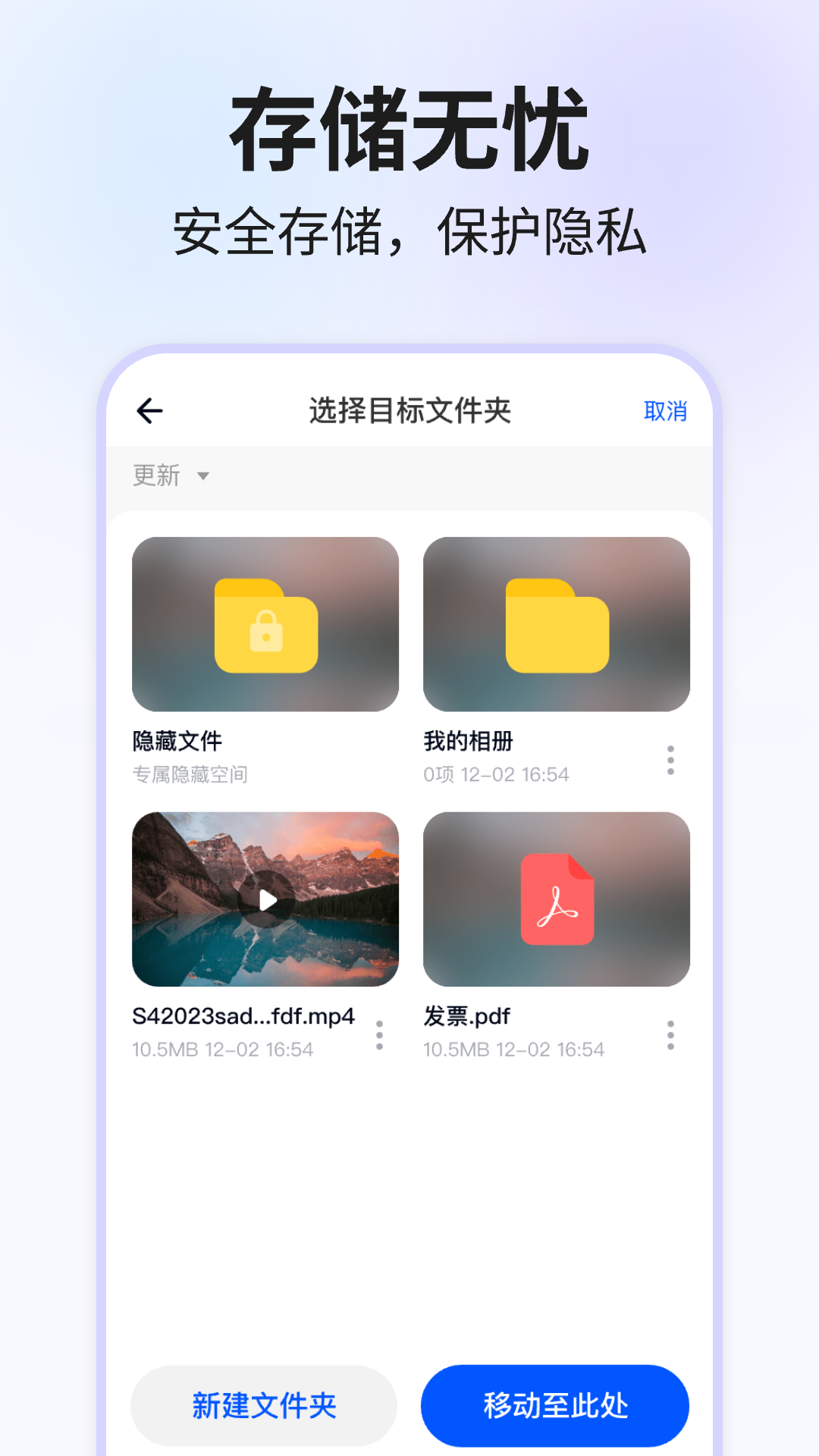Viewport: 819px width, 1456px height.
Task: Tap the back arrow to go back
Action: (150, 409)
